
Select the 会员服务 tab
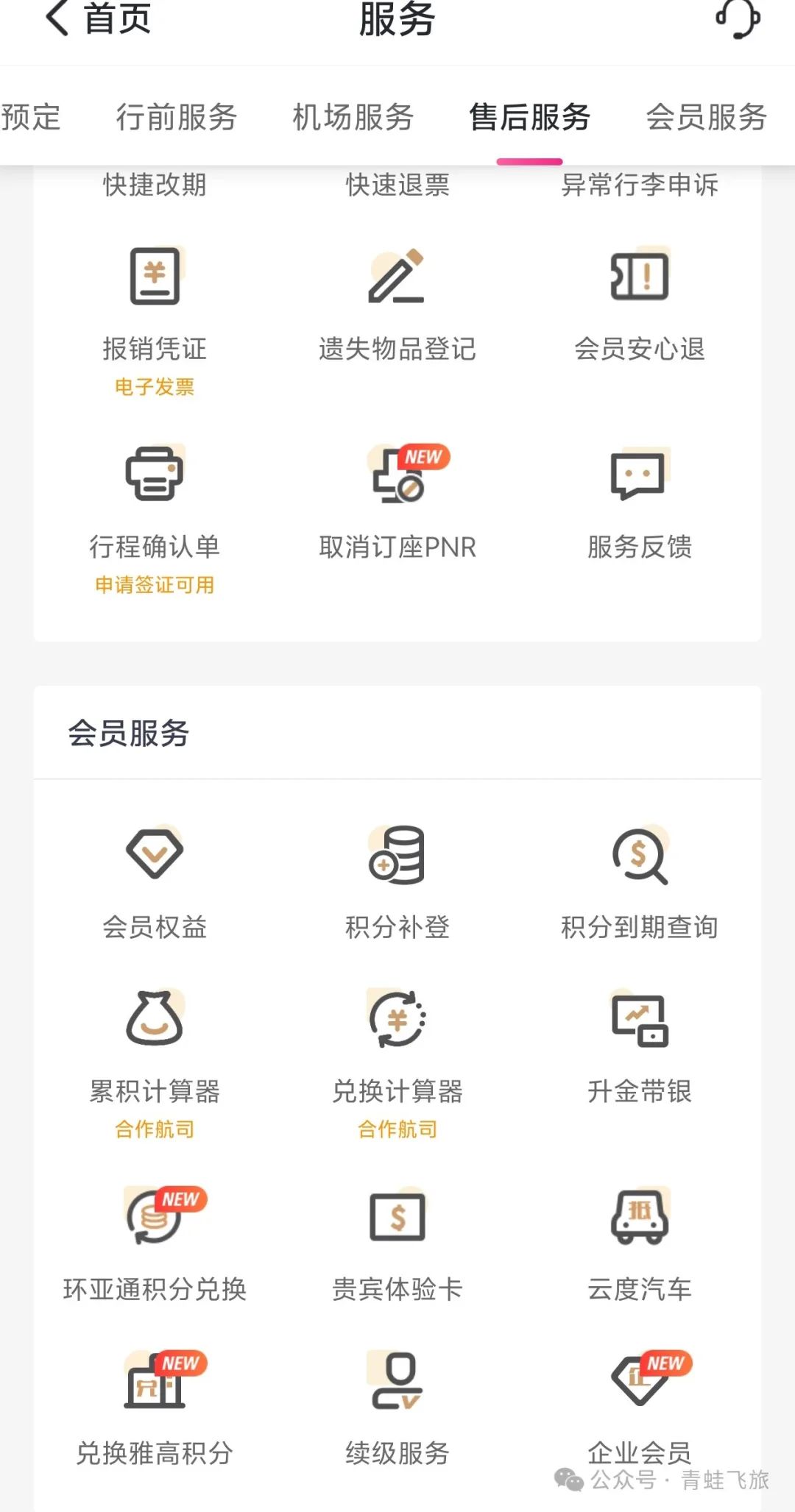click(x=706, y=117)
